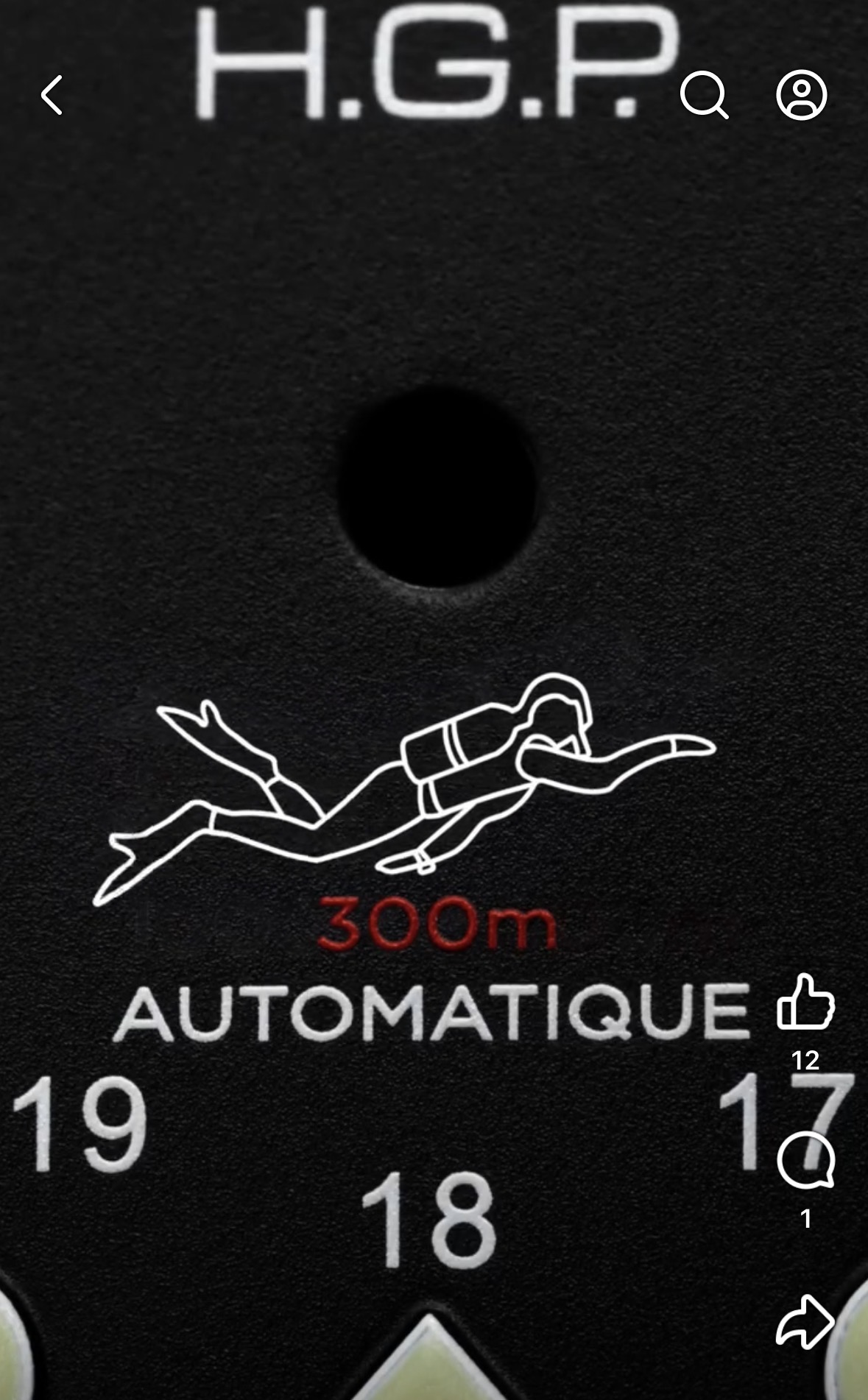This screenshot has width=868, height=1400.
Task: Go back to the previous screen
Action: click(52, 95)
